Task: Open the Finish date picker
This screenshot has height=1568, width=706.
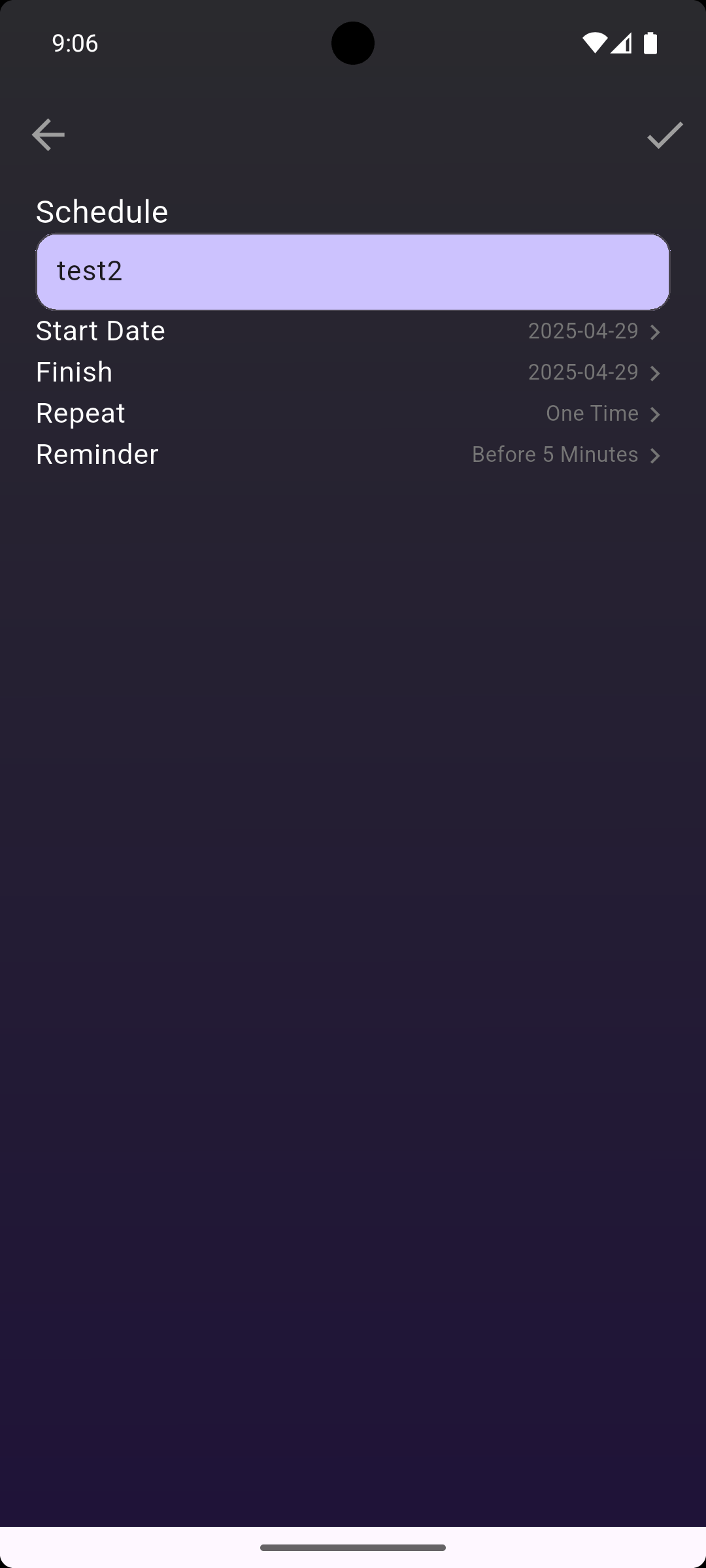Action: 353,372
